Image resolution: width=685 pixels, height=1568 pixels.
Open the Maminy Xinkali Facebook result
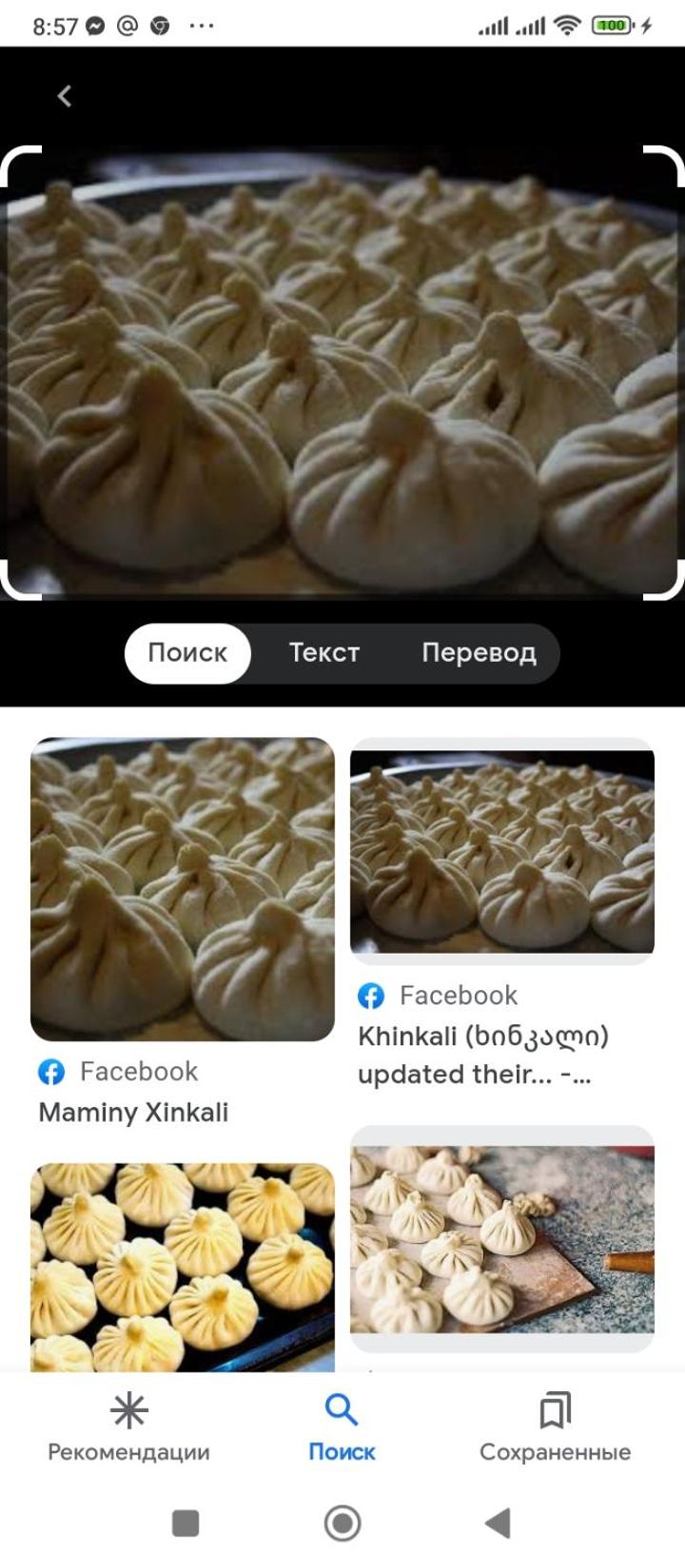[x=183, y=934]
